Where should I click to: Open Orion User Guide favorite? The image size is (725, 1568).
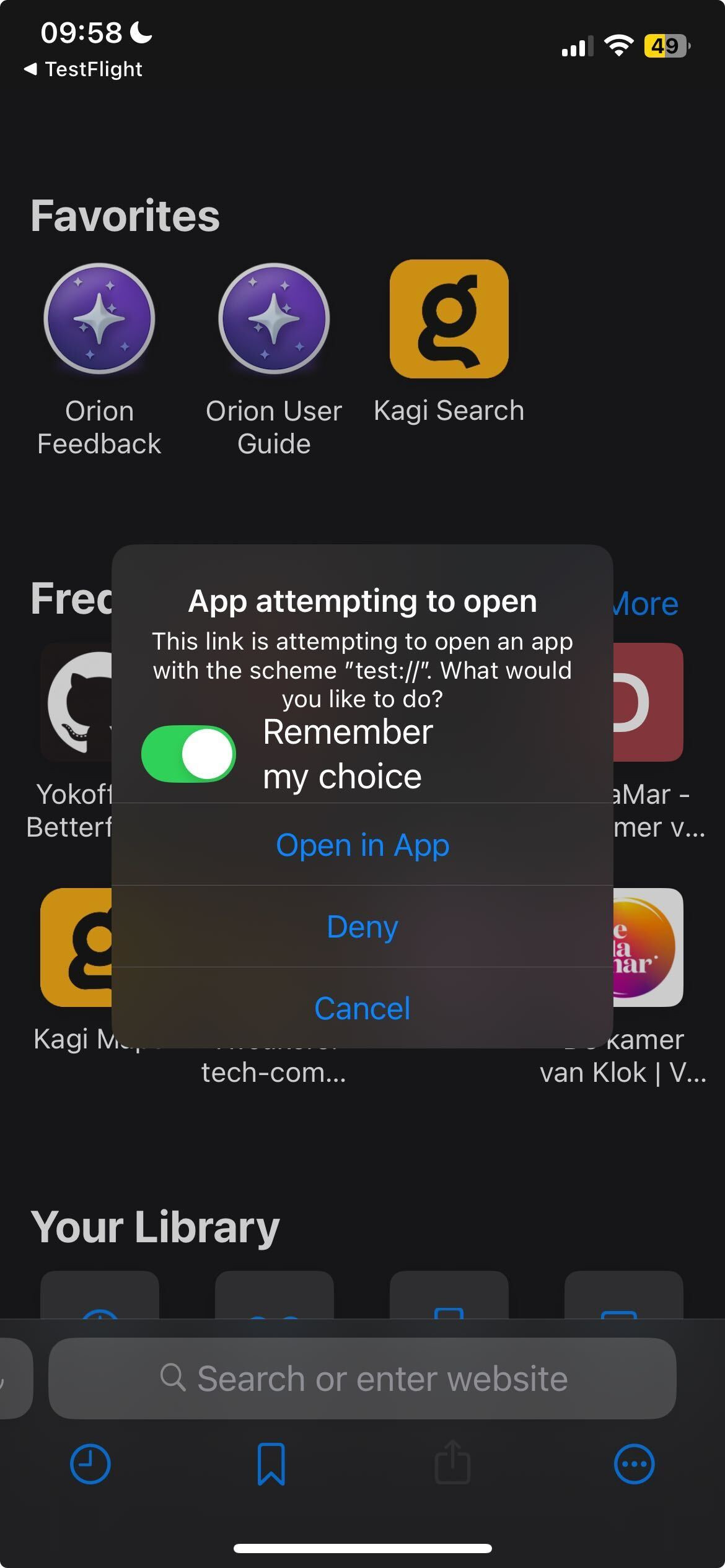(x=274, y=319)
